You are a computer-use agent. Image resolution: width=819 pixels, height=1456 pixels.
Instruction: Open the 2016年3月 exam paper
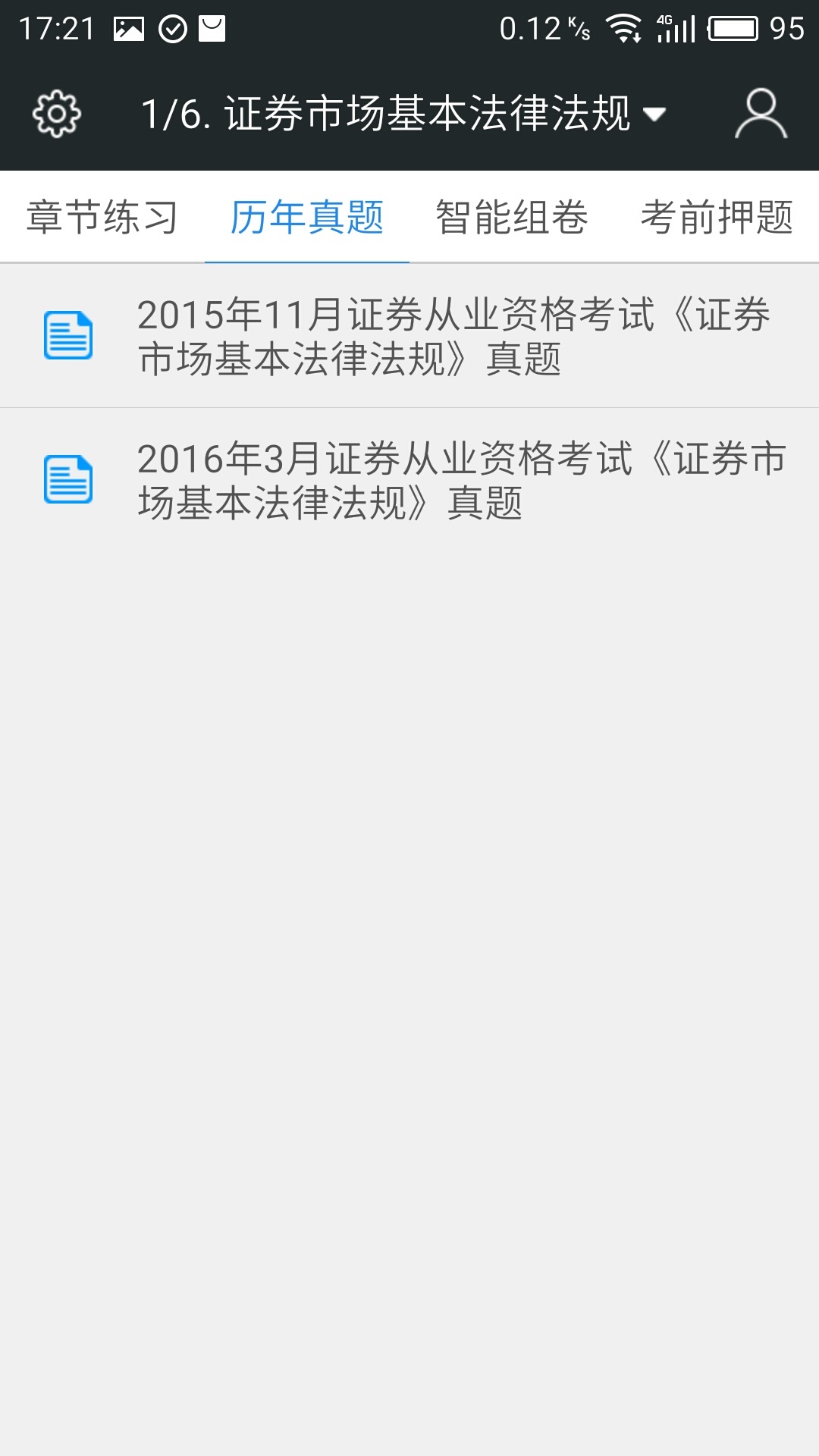pos(409,480)
